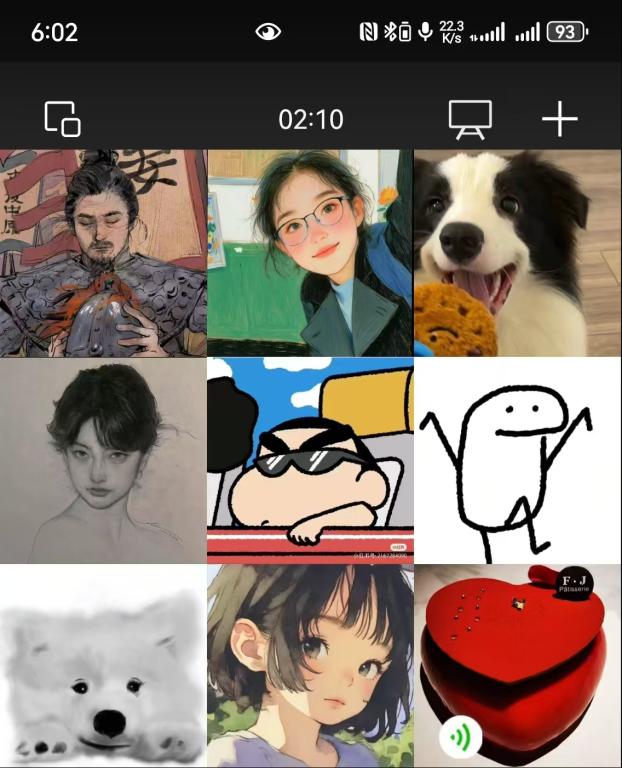This screenshot has width=622, height=768.
Task: Open the pencil sketch portrait tile
Action: 102,461
